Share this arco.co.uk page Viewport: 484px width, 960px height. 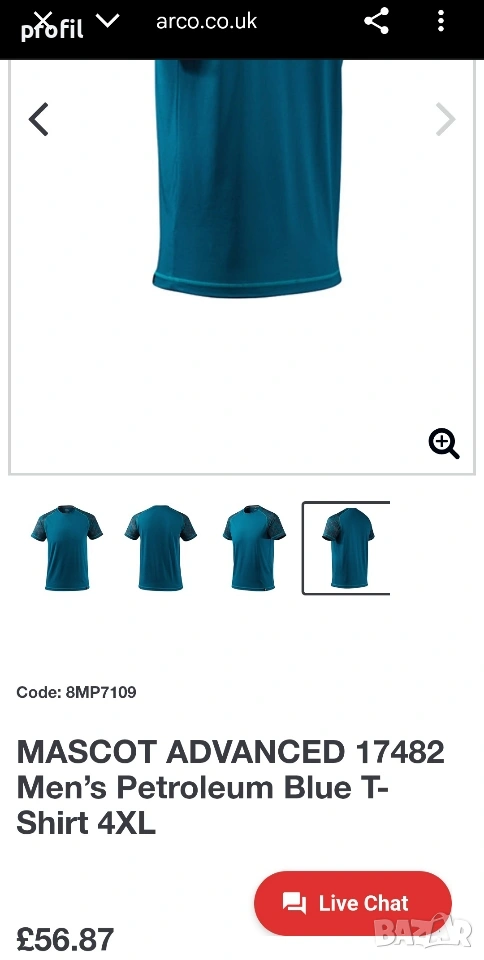376,21
